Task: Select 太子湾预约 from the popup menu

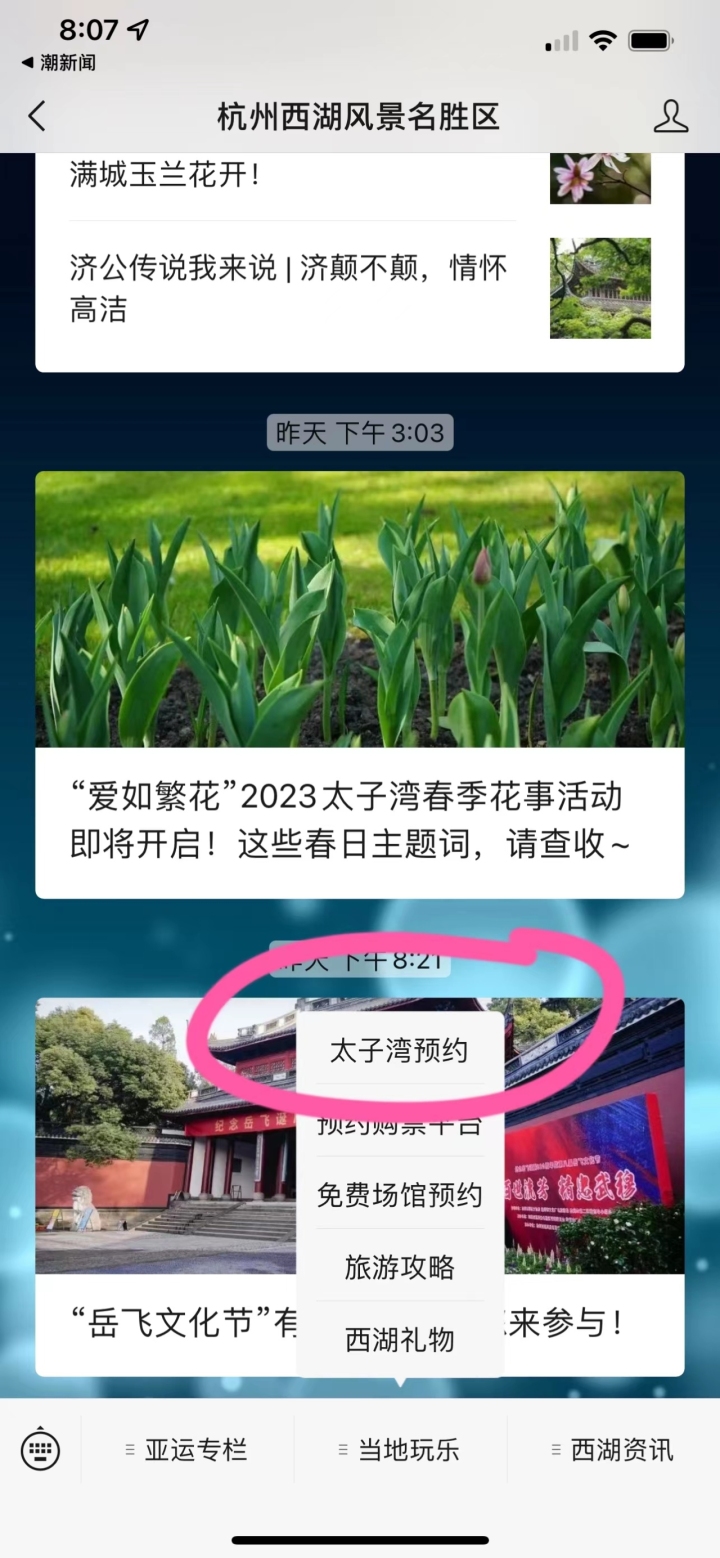Action: pos(399,1051)
